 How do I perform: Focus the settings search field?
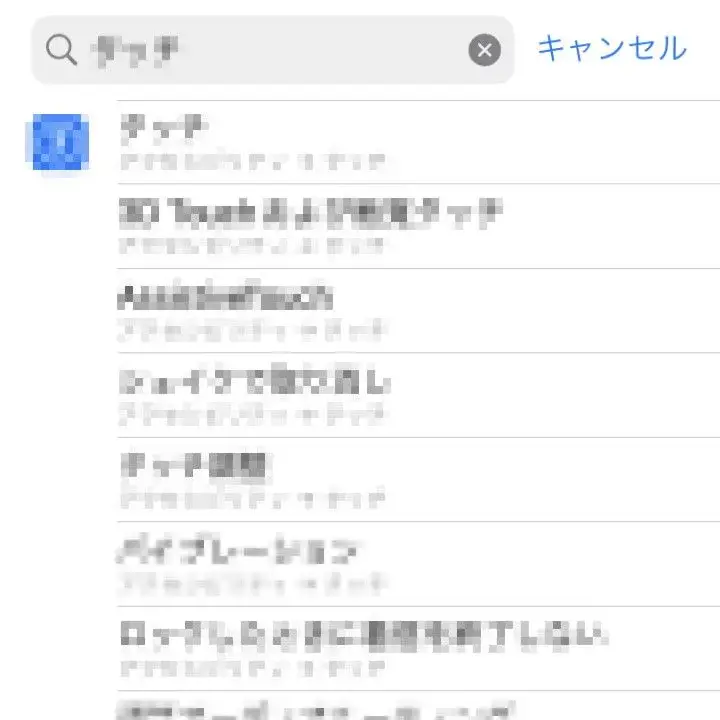(x=270, y=50)
